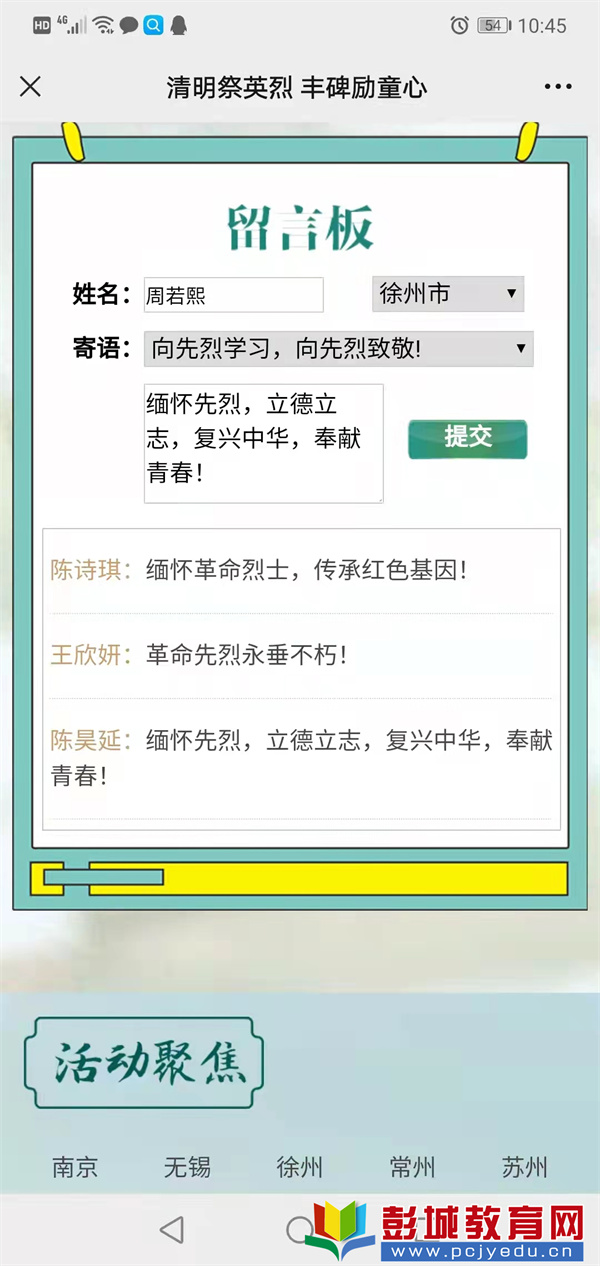Select the 苏州 tab
600x1266 pixels.
click(524, 1167)
